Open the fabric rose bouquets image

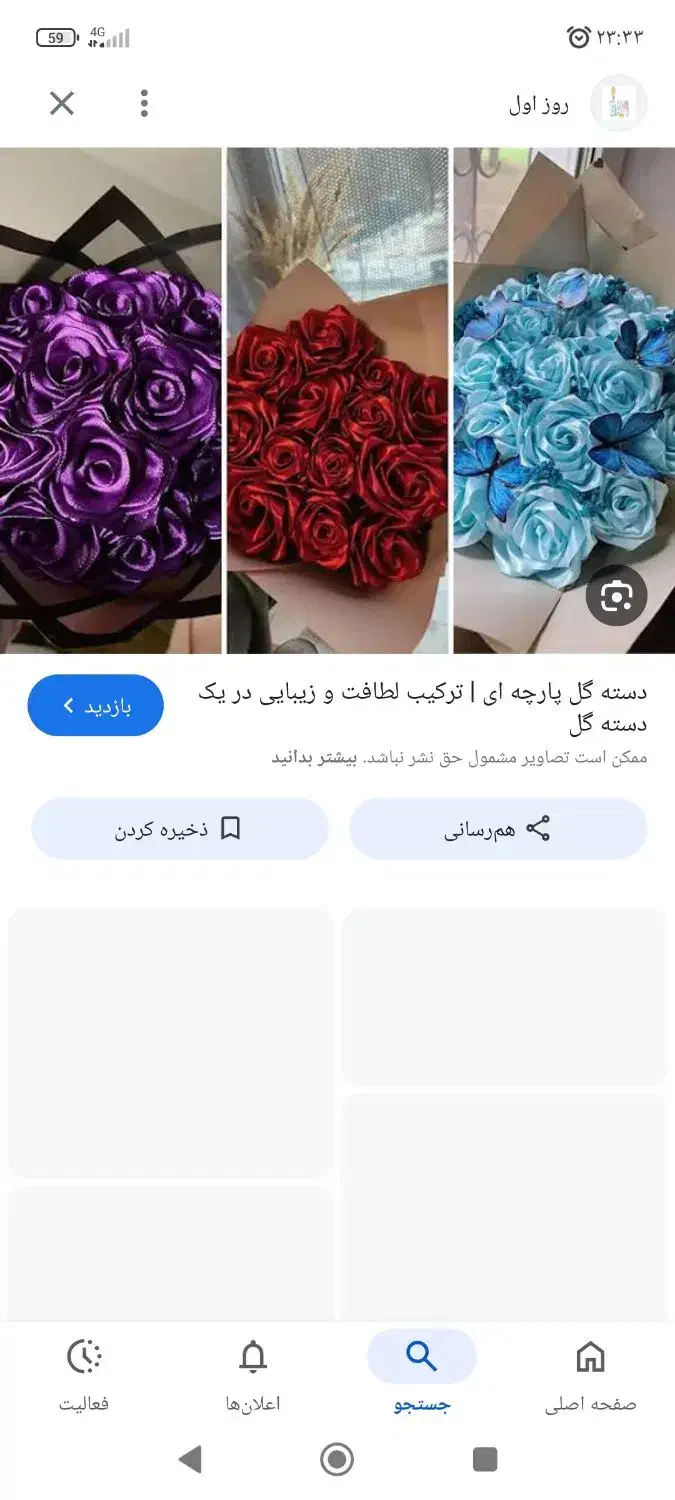click(x=337, y=400)
